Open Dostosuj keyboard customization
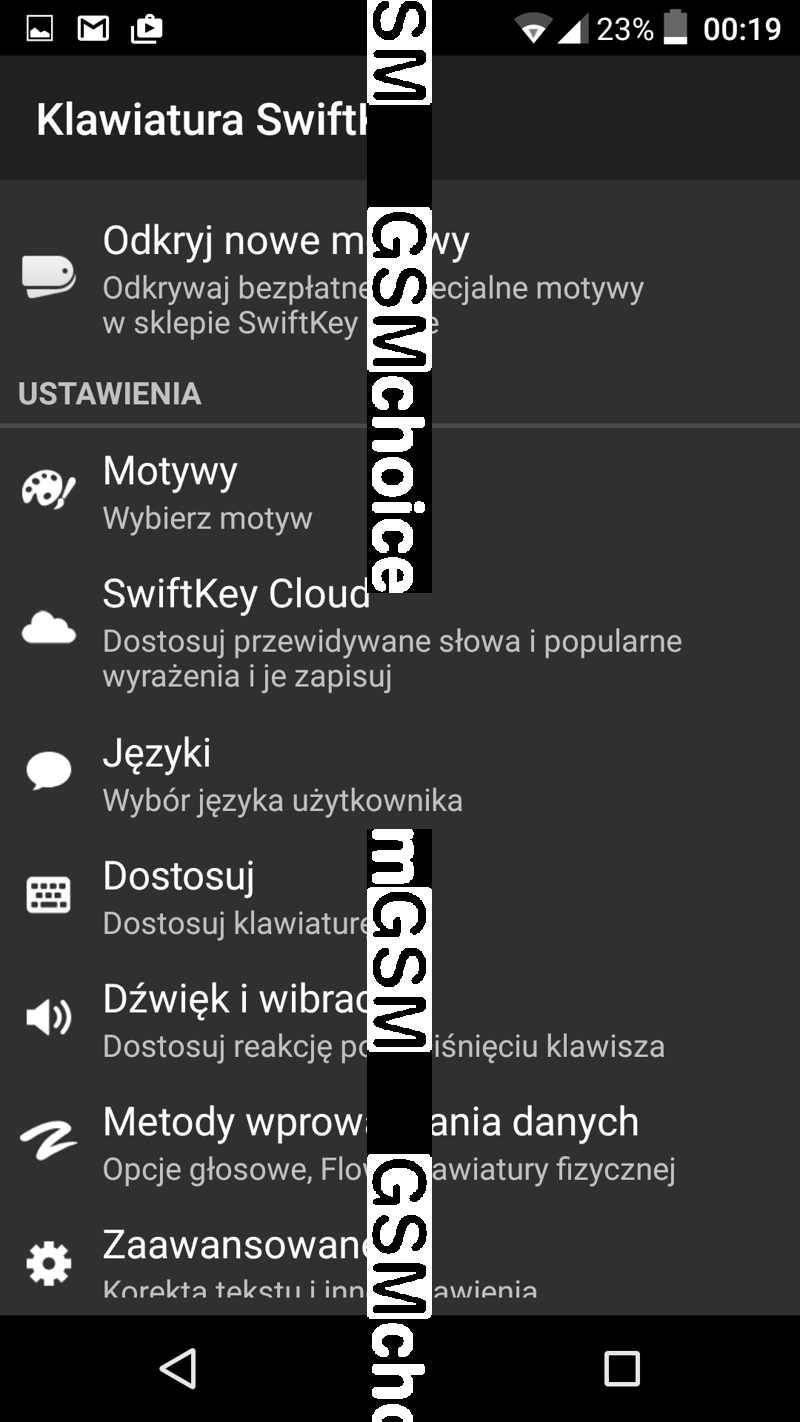Screen dimensions: 800x1422 400,897
